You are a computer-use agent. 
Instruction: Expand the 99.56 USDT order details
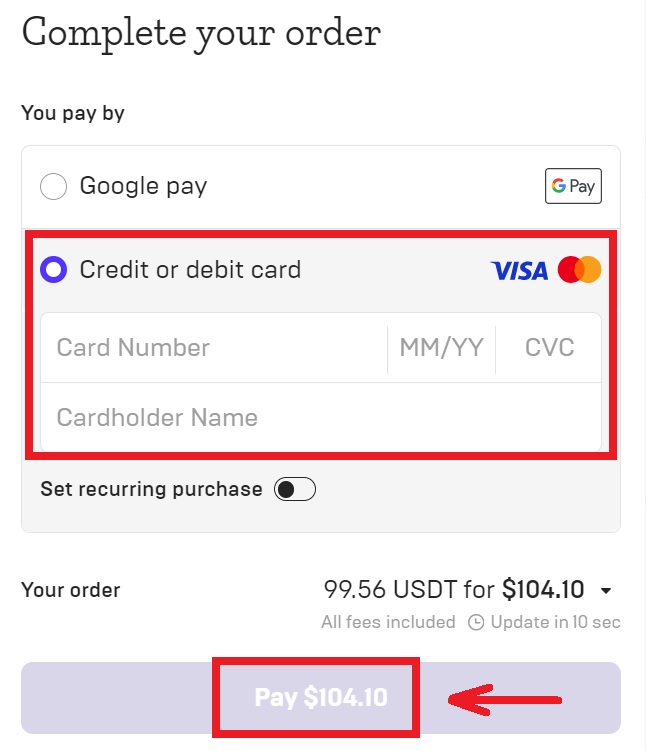pyautogui.click(x=606, y=590)
